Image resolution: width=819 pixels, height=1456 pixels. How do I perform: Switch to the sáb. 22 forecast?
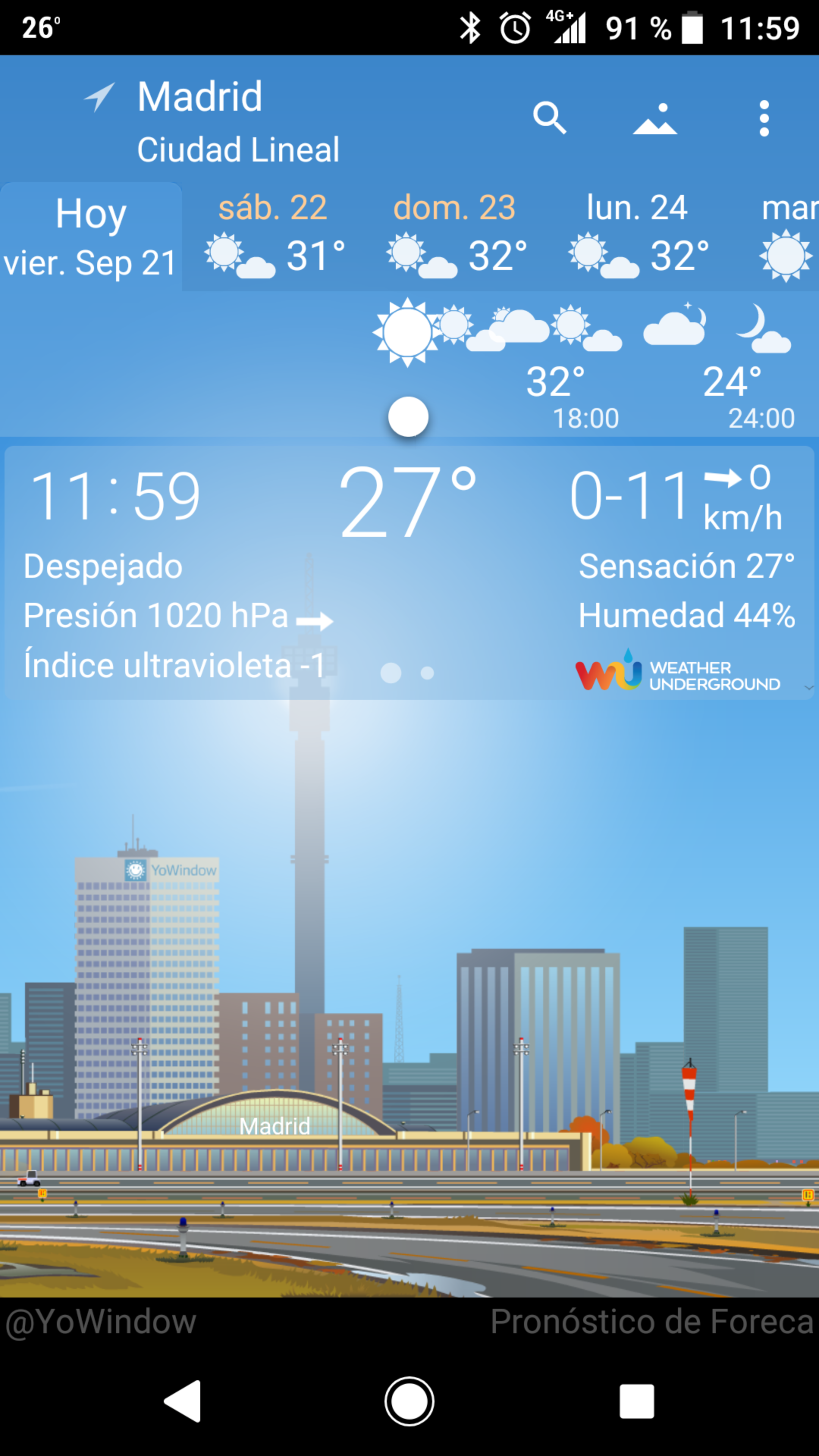click(273, 237)
